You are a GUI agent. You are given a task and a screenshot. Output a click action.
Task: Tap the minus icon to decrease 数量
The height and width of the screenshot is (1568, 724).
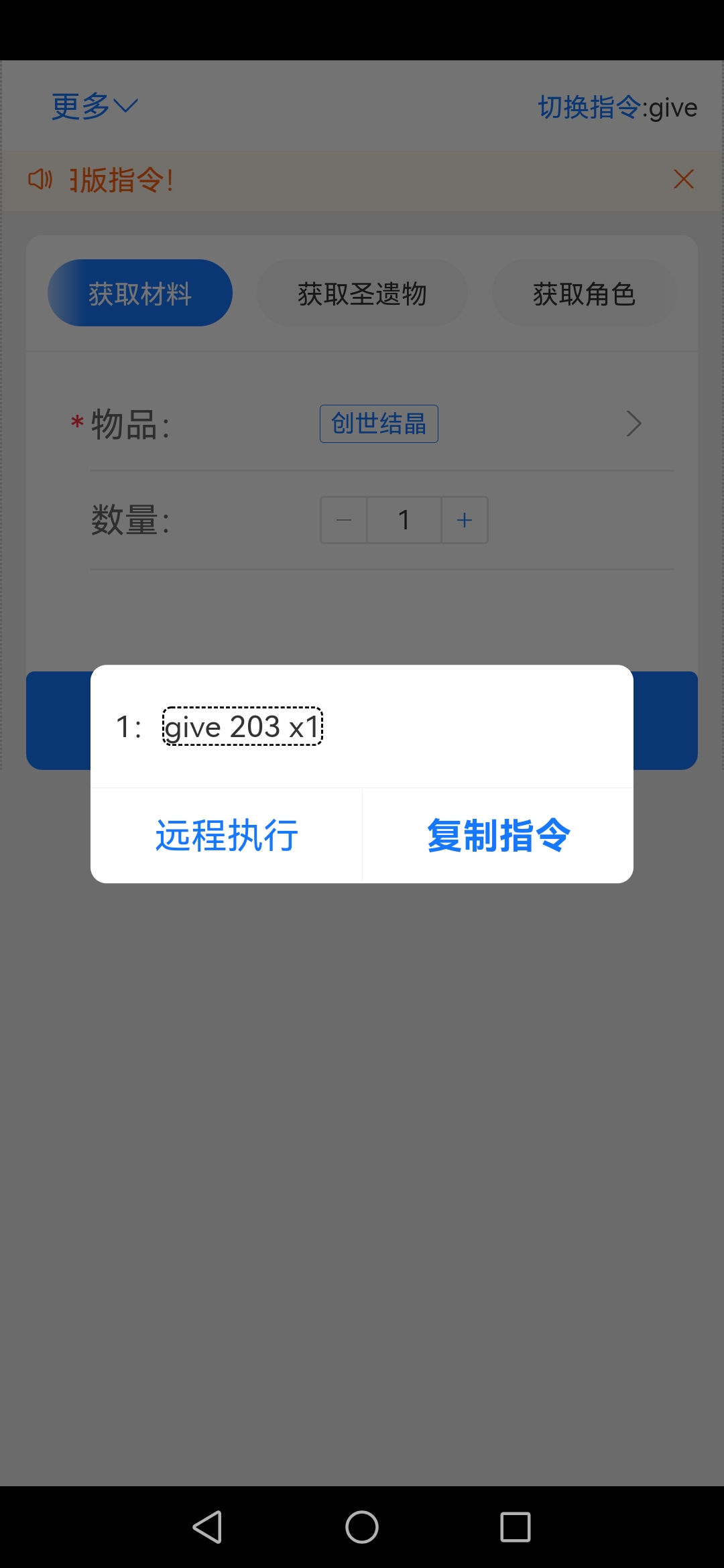(x=344, y=520)
